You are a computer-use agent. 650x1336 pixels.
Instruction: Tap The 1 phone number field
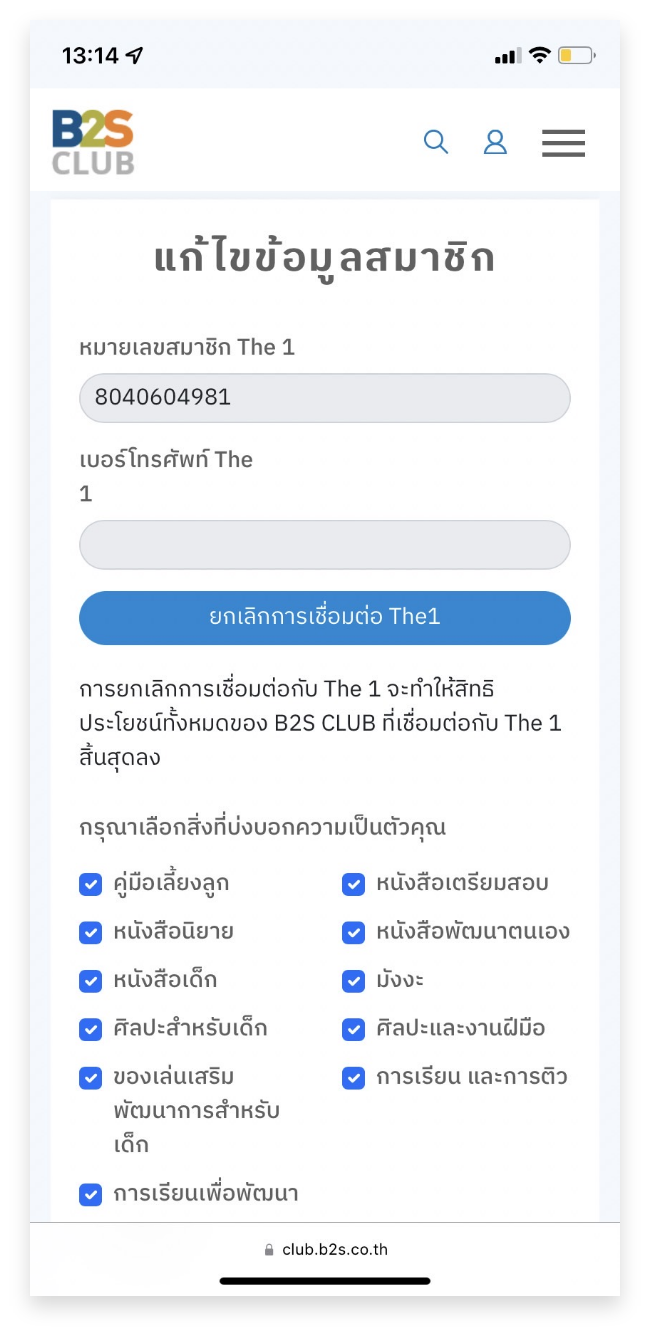(x=325, y=545)
